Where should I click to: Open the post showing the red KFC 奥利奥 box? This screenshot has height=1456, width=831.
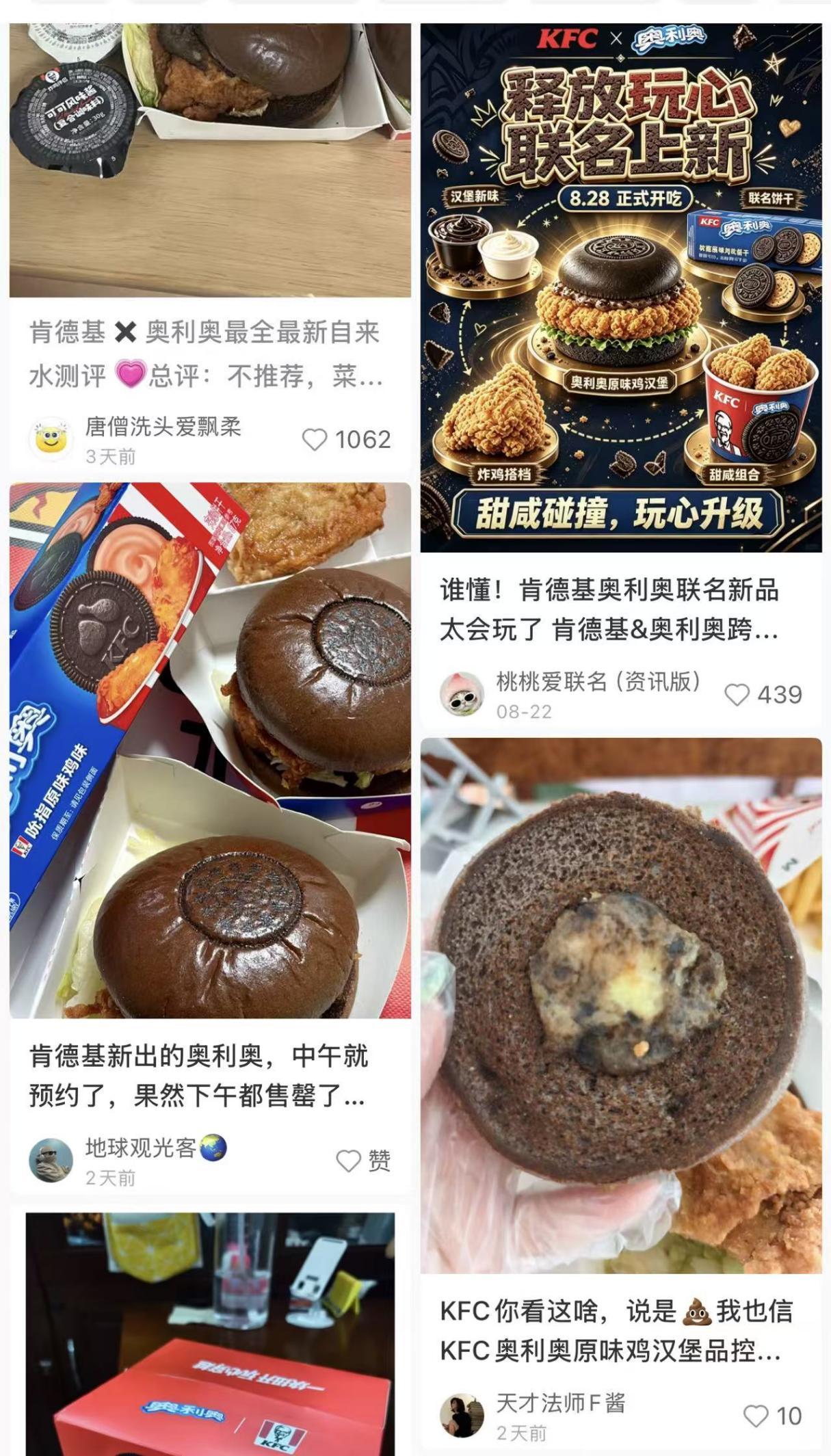(210, 1334)
